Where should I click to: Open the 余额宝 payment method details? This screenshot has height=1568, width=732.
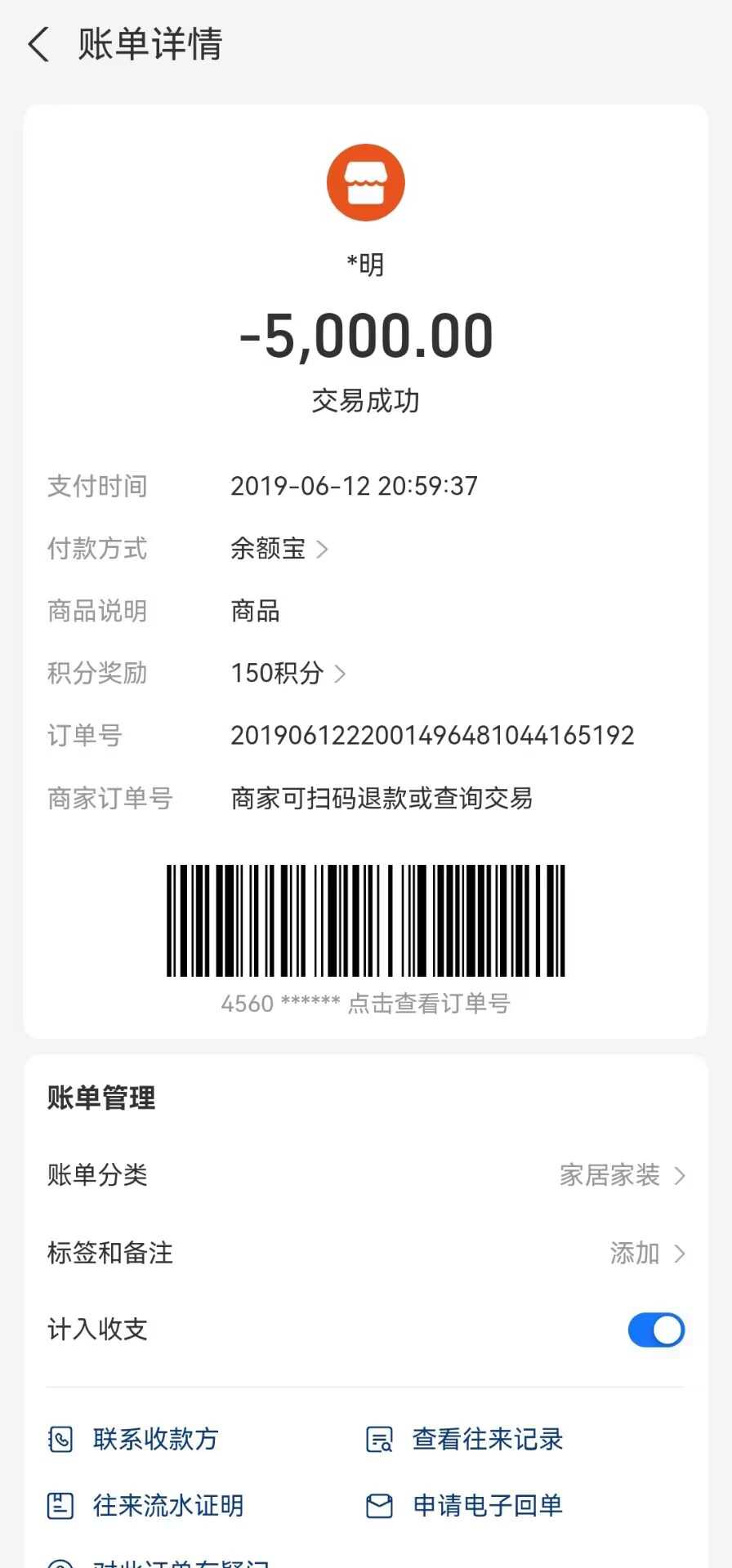tap(279, 549)
